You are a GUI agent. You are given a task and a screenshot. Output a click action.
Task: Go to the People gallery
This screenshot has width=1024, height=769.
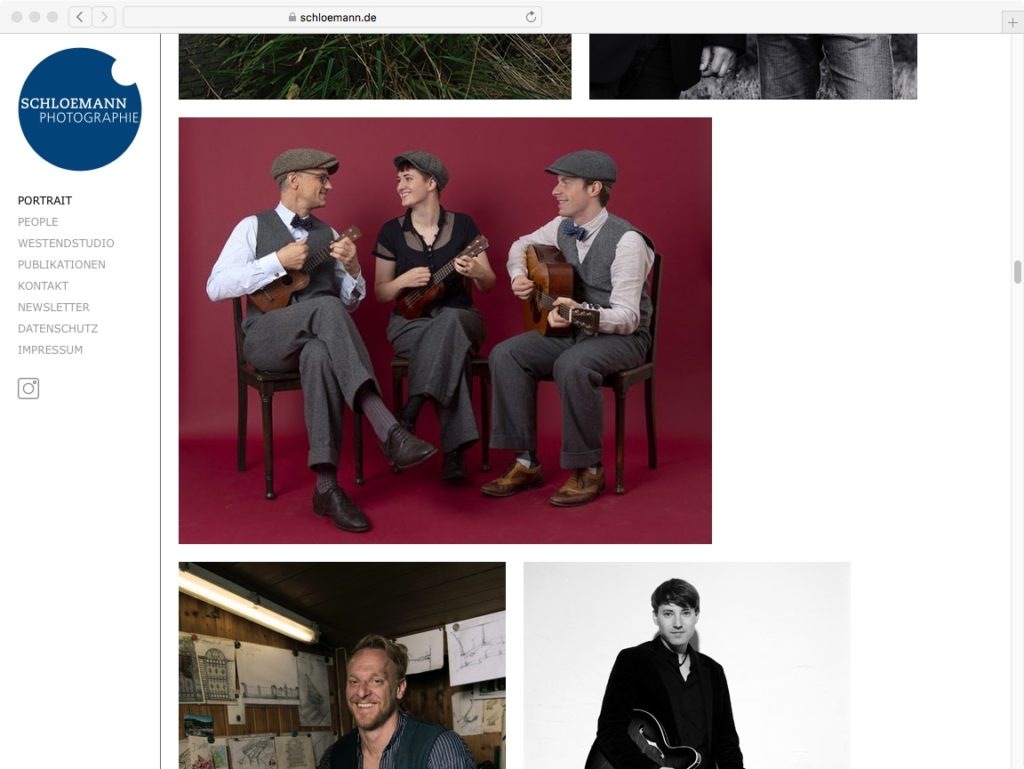click(38, 222)
